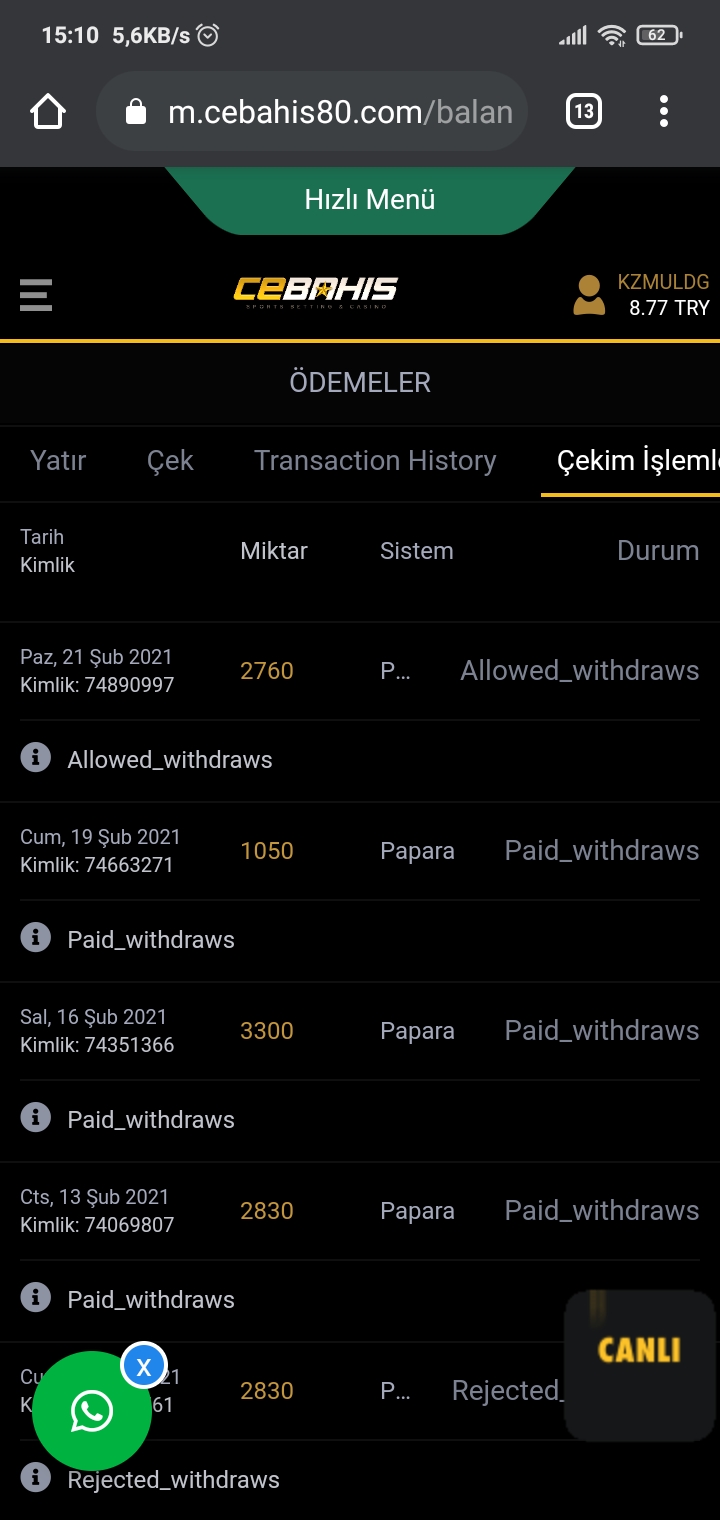
Task: Open WhatsApp support chat
Action: pyautogui.click(x=92, y=1411)
